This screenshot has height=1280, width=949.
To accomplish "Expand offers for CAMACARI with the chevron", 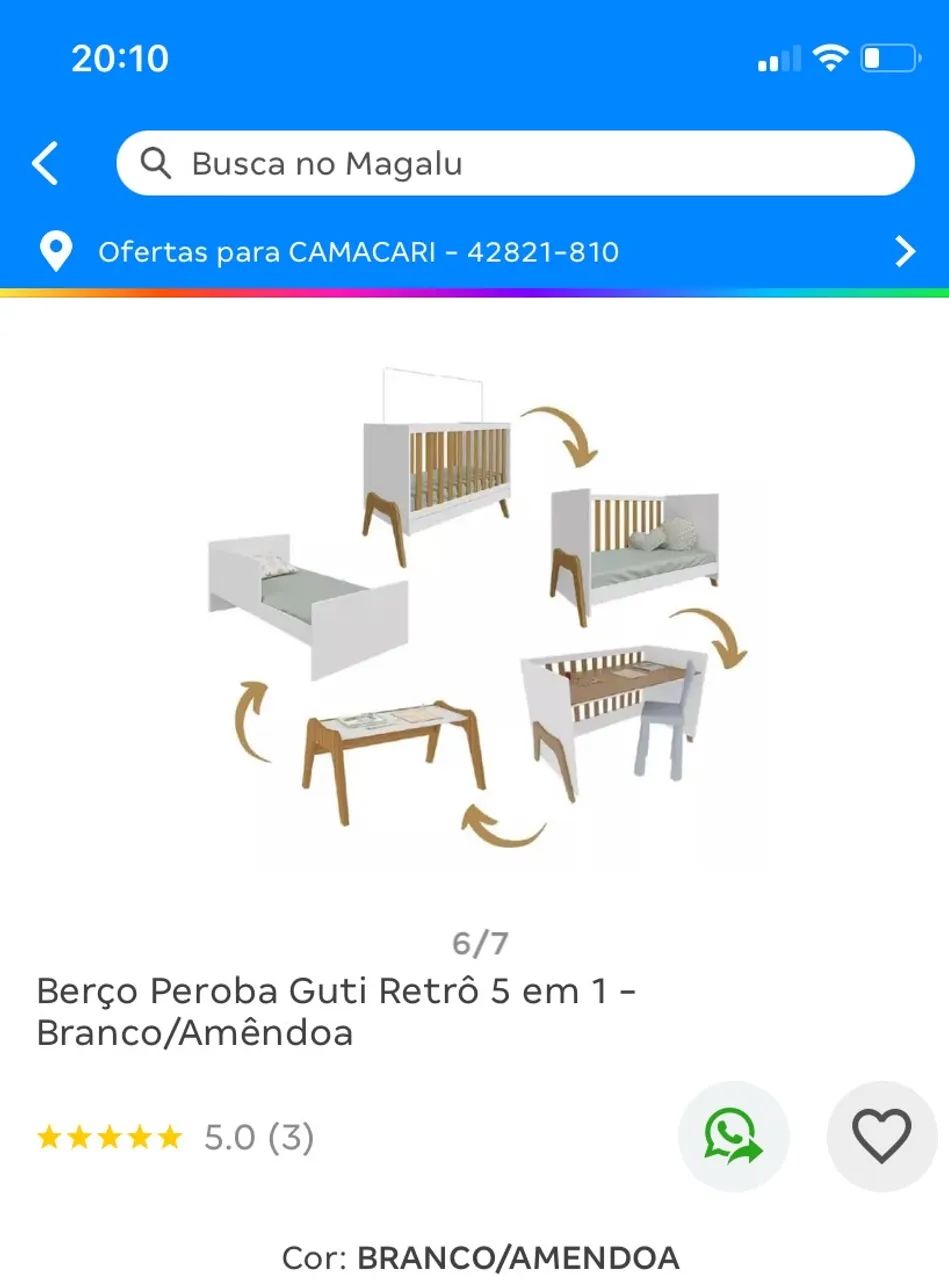I will (903, 252).
